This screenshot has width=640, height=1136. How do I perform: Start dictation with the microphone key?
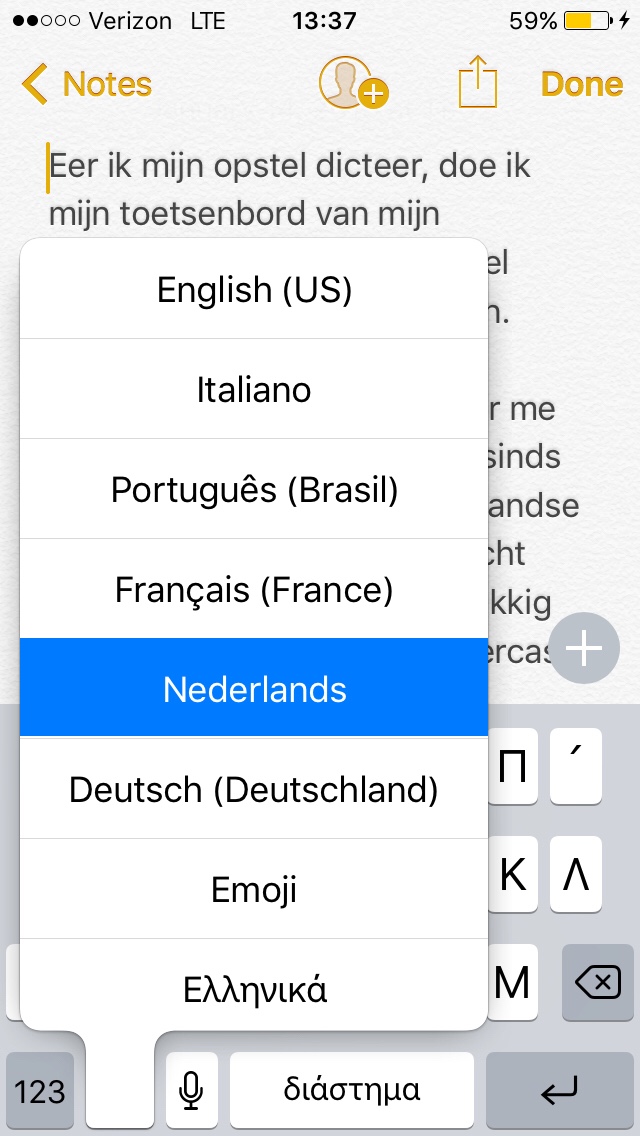click(191, 1090)
